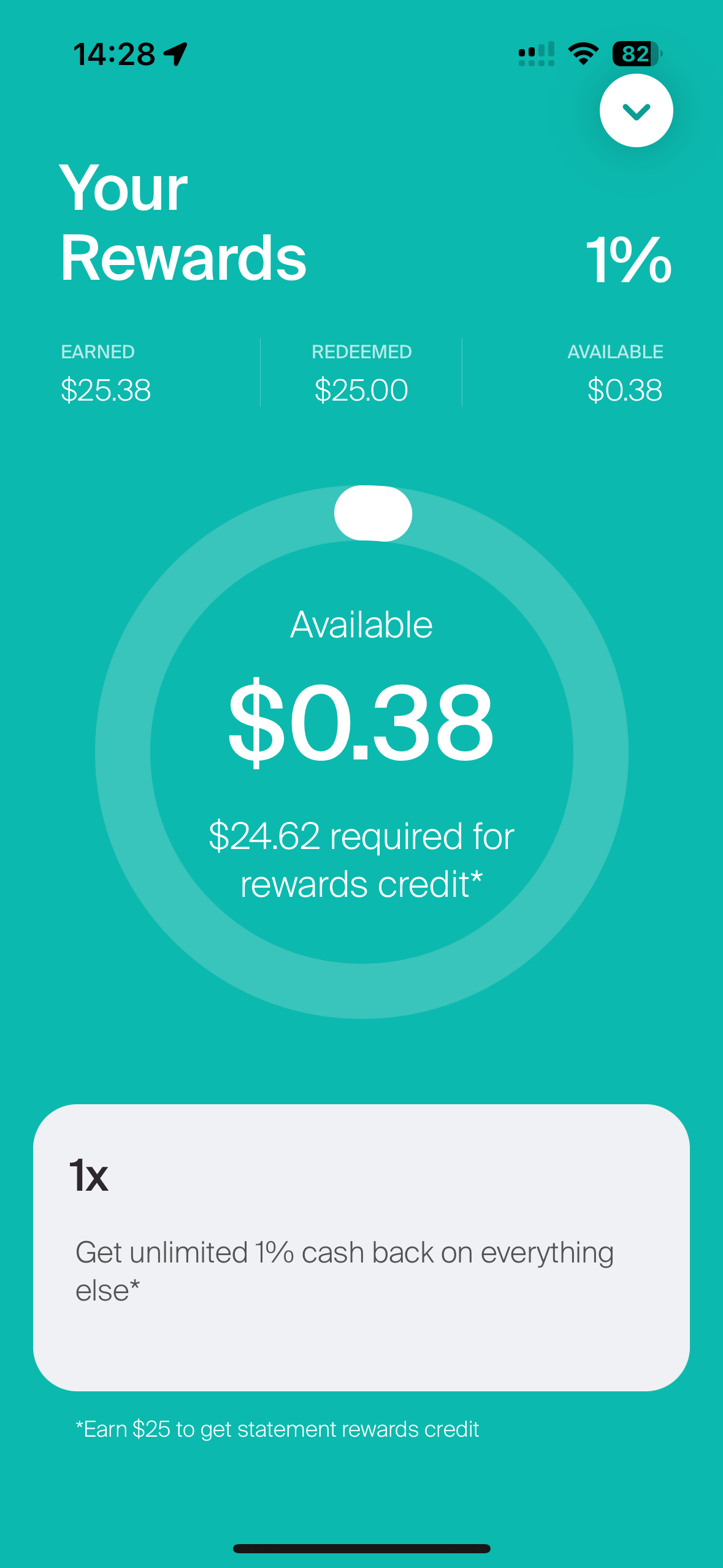Collapse the rewards screen with the chevron
723x1568 pixels.
(x=637, y=110)
